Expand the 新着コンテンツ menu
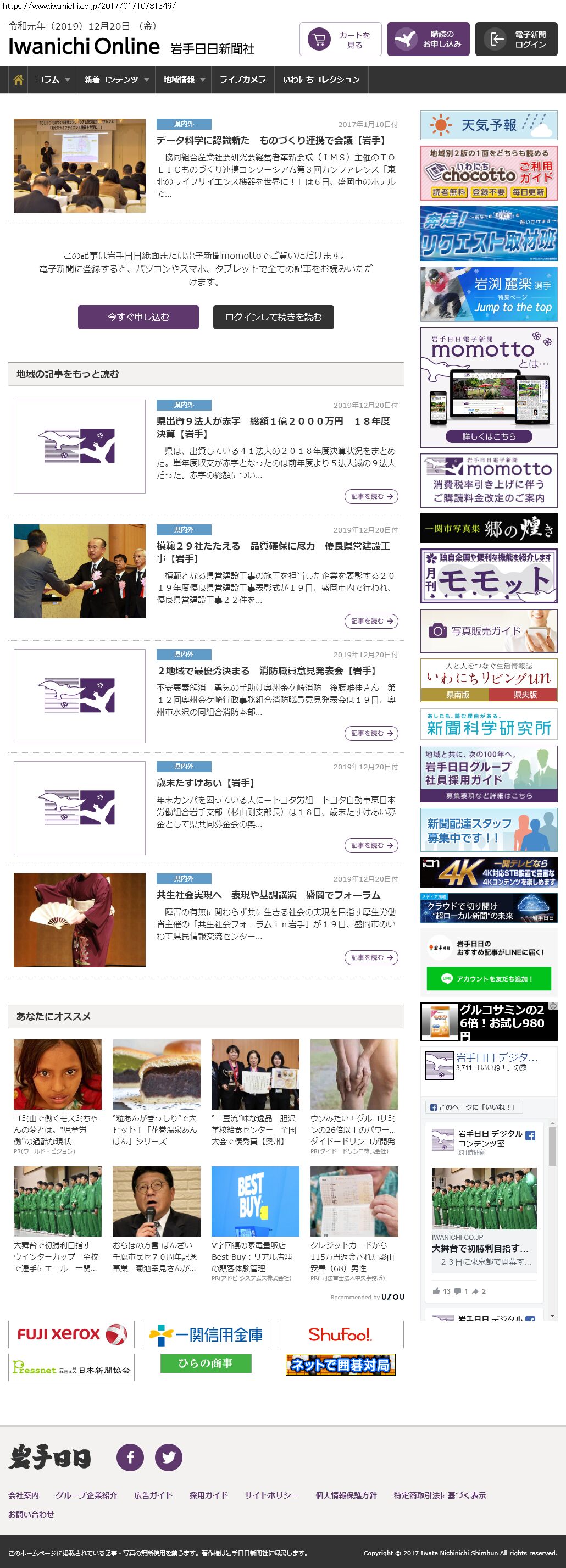Viewport: 566px width, 1568px height. (x=115, y=80)
